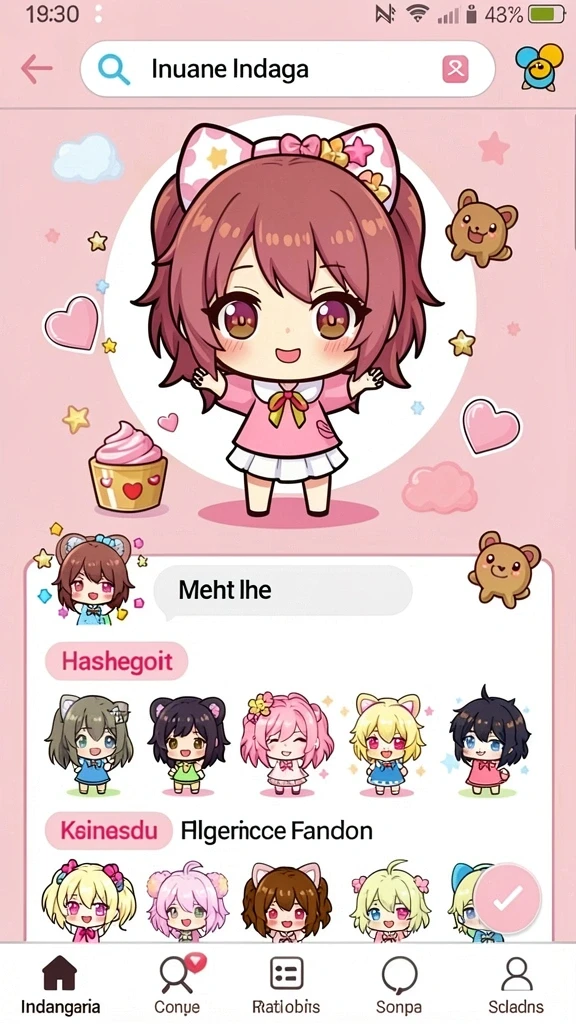Select the Keinesdu chip
Image resolution: width=576 pixels, height=1024 pixels.
pyautogui.click(x=109, y=831)
